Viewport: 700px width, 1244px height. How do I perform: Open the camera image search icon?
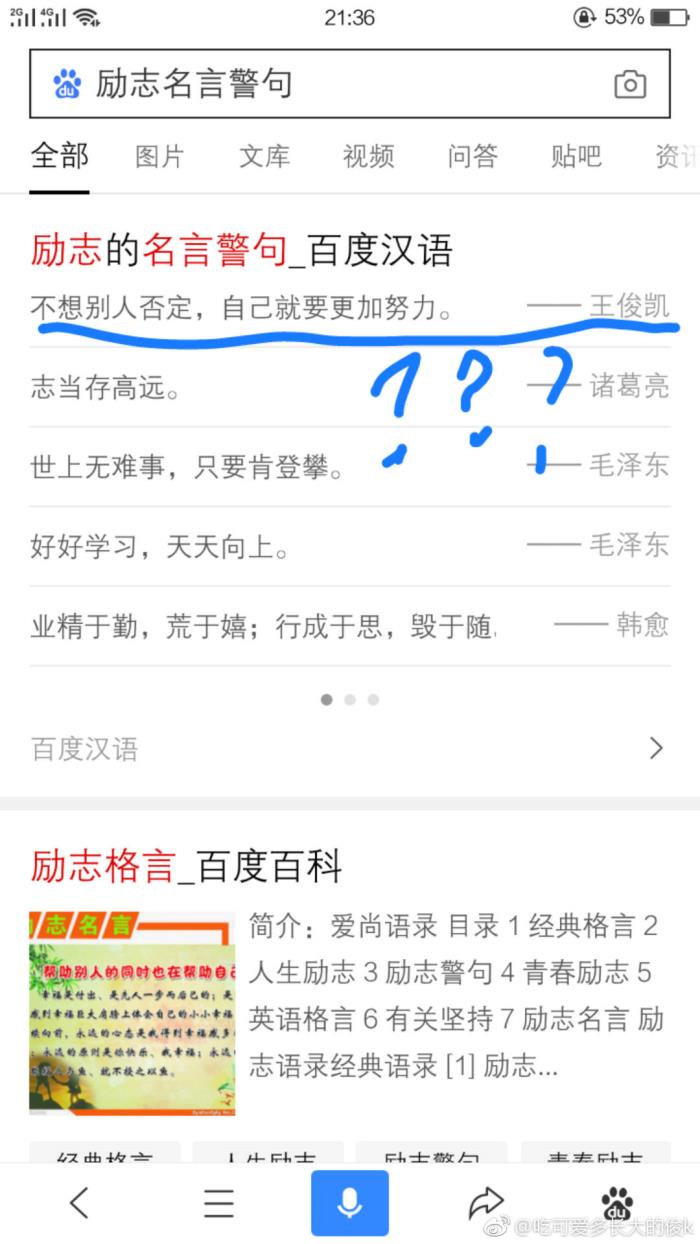click(x=629, y=85)
